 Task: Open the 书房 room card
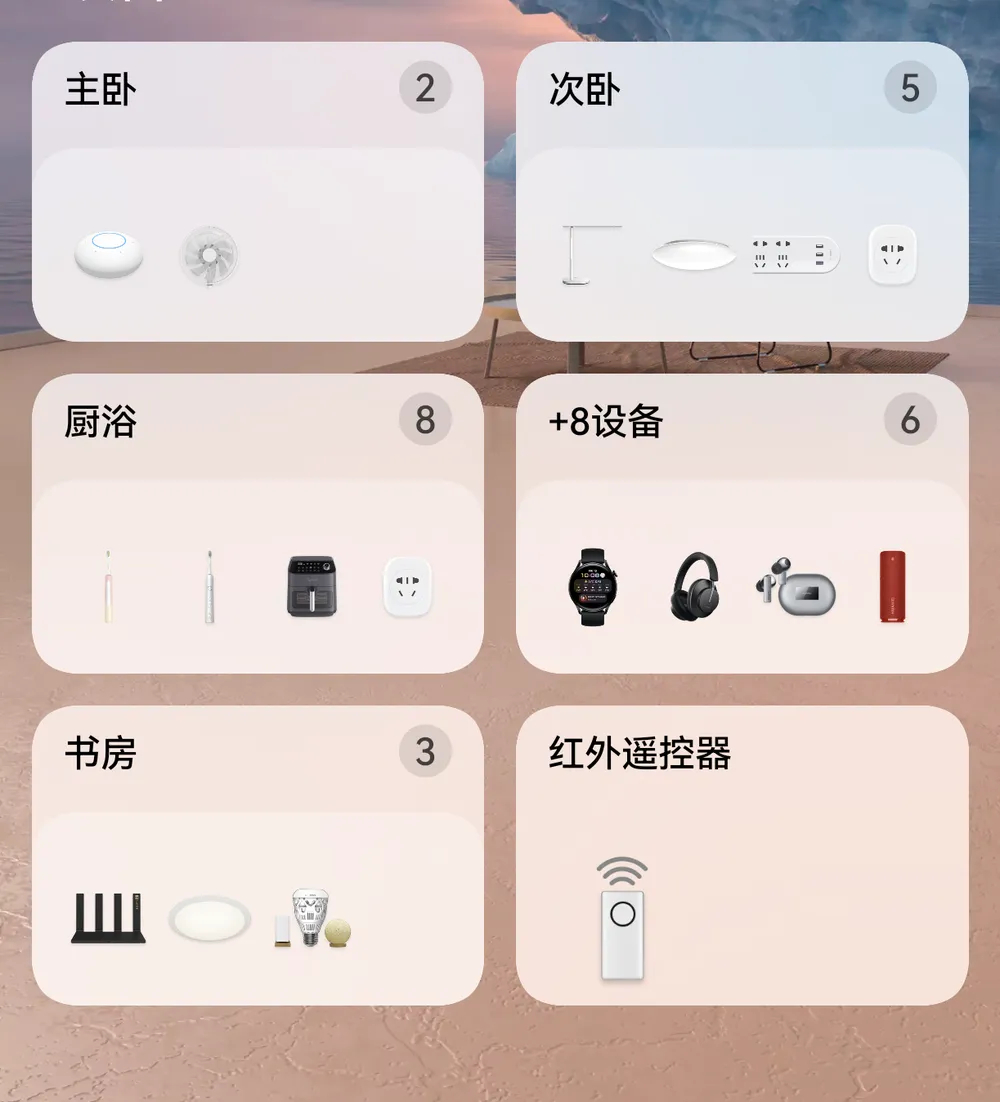pyautogui.click(x=257, y=856)
